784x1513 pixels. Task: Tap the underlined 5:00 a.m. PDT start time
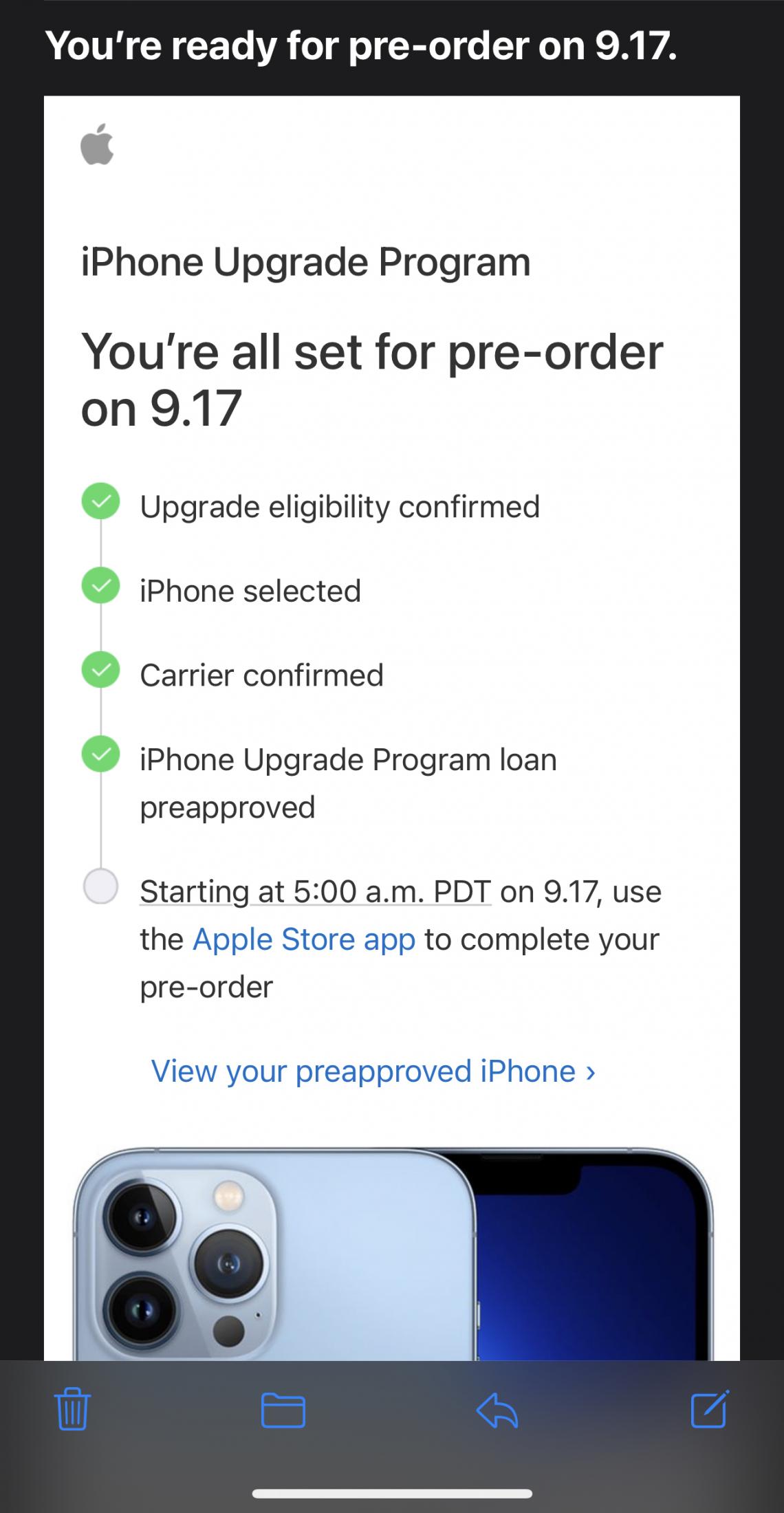tap(316, 891)
